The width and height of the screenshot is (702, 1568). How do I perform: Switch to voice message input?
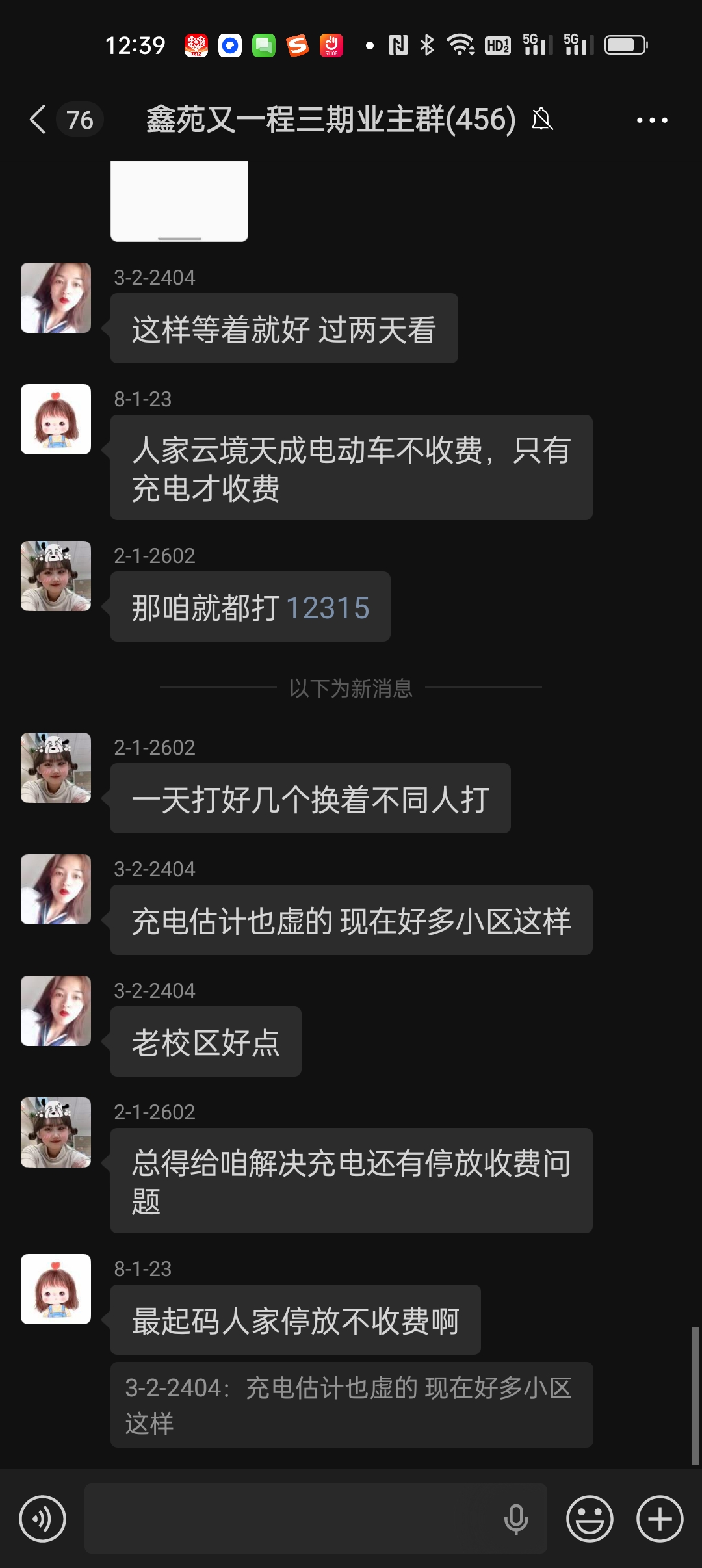[43, 1519]
